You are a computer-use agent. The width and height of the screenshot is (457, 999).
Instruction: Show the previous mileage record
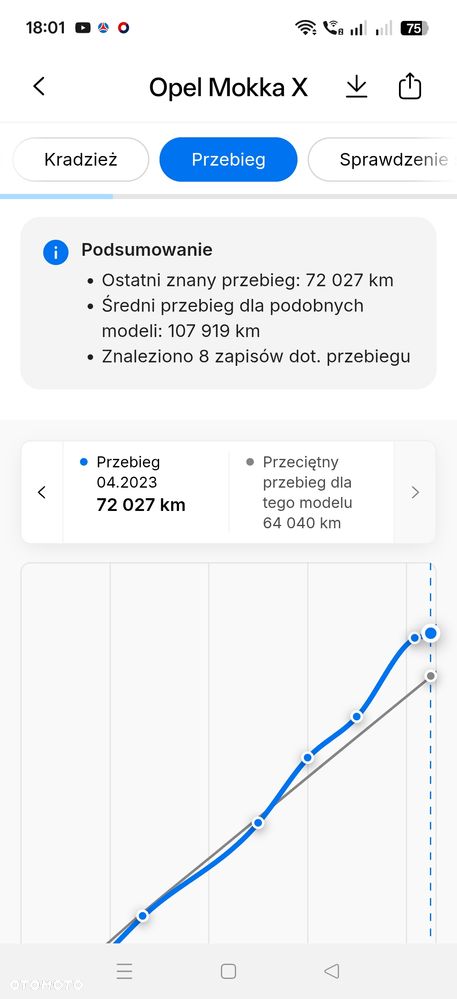coord(42,492)
